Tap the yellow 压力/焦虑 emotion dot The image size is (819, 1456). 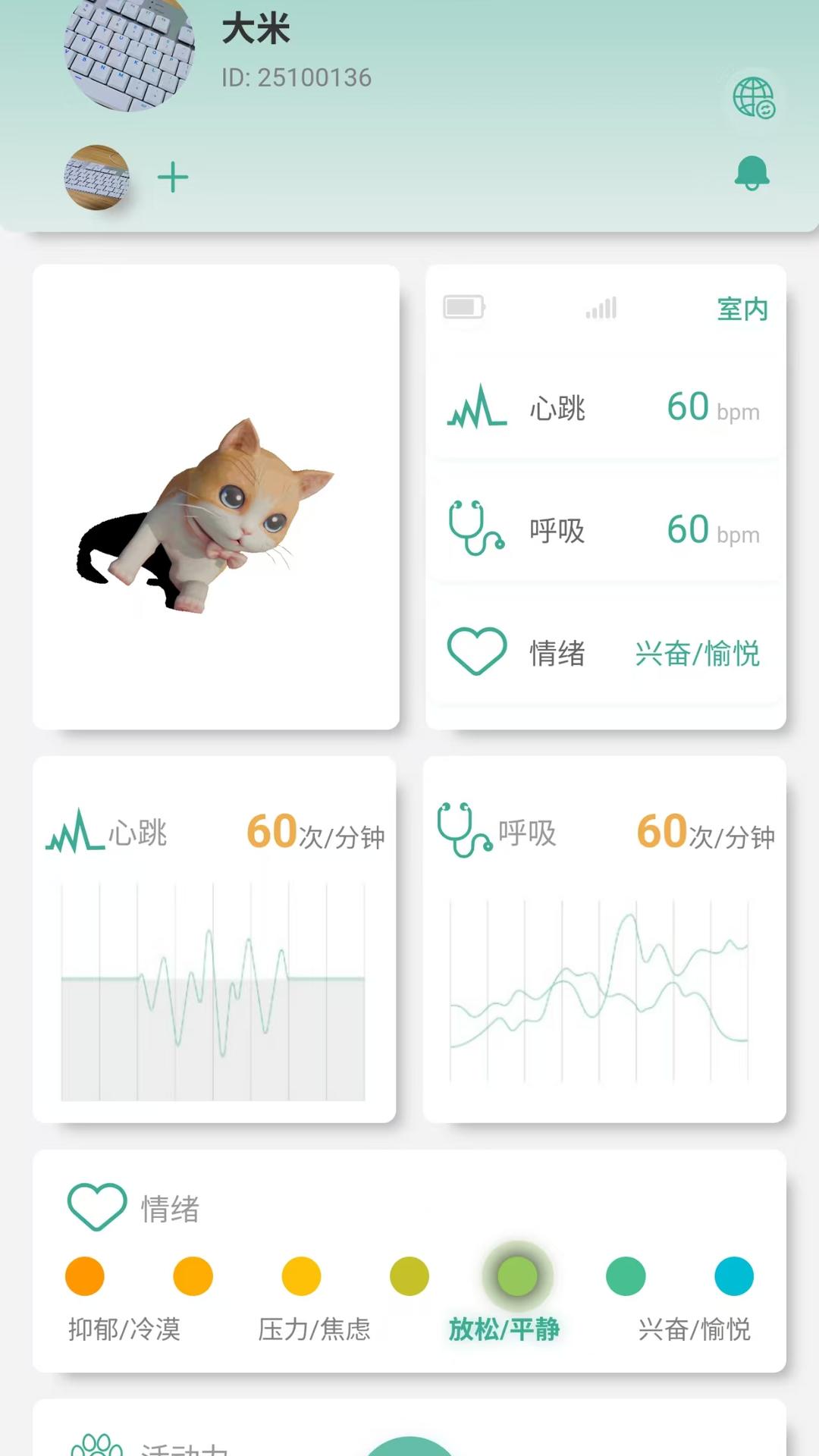pos(300,1276)
